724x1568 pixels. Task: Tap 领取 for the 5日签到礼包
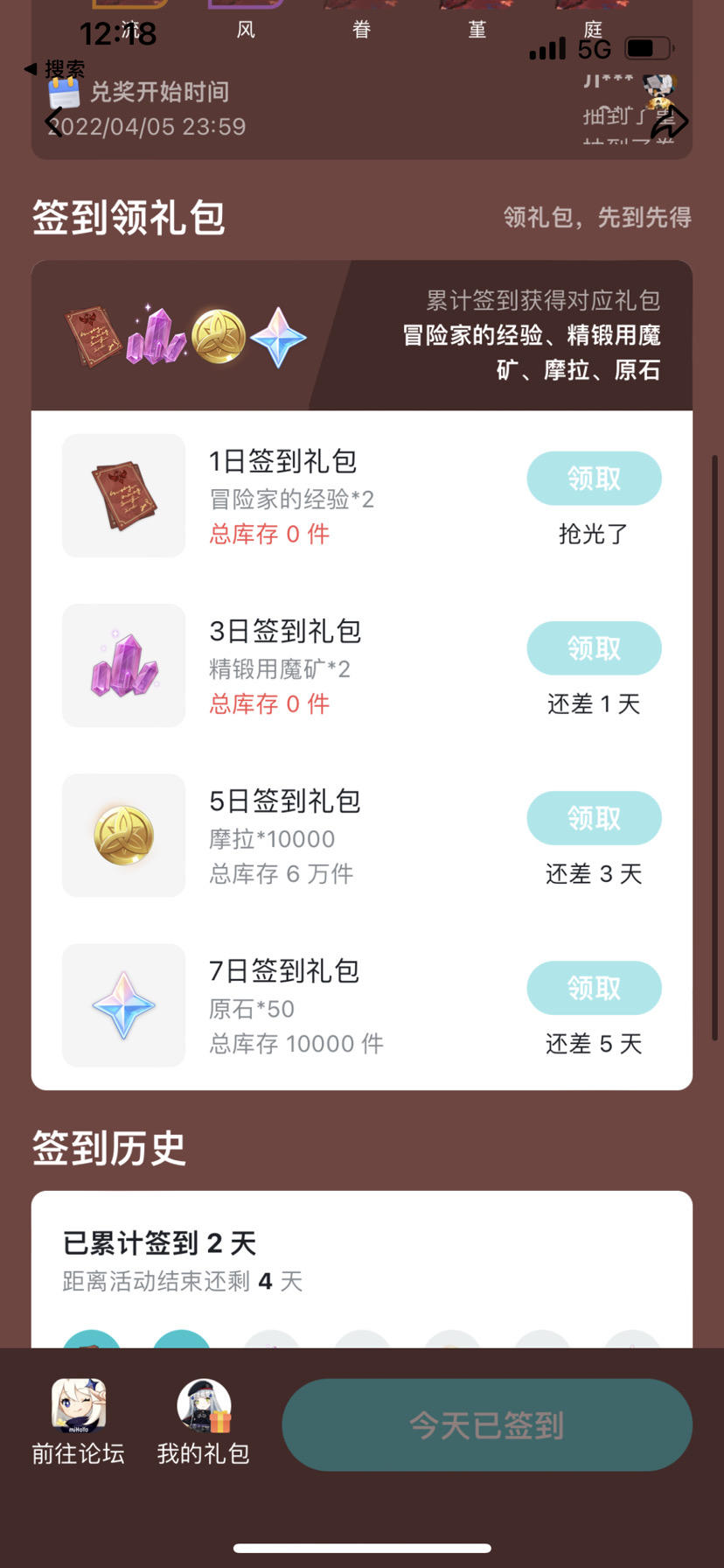click(x=594, y=818)
